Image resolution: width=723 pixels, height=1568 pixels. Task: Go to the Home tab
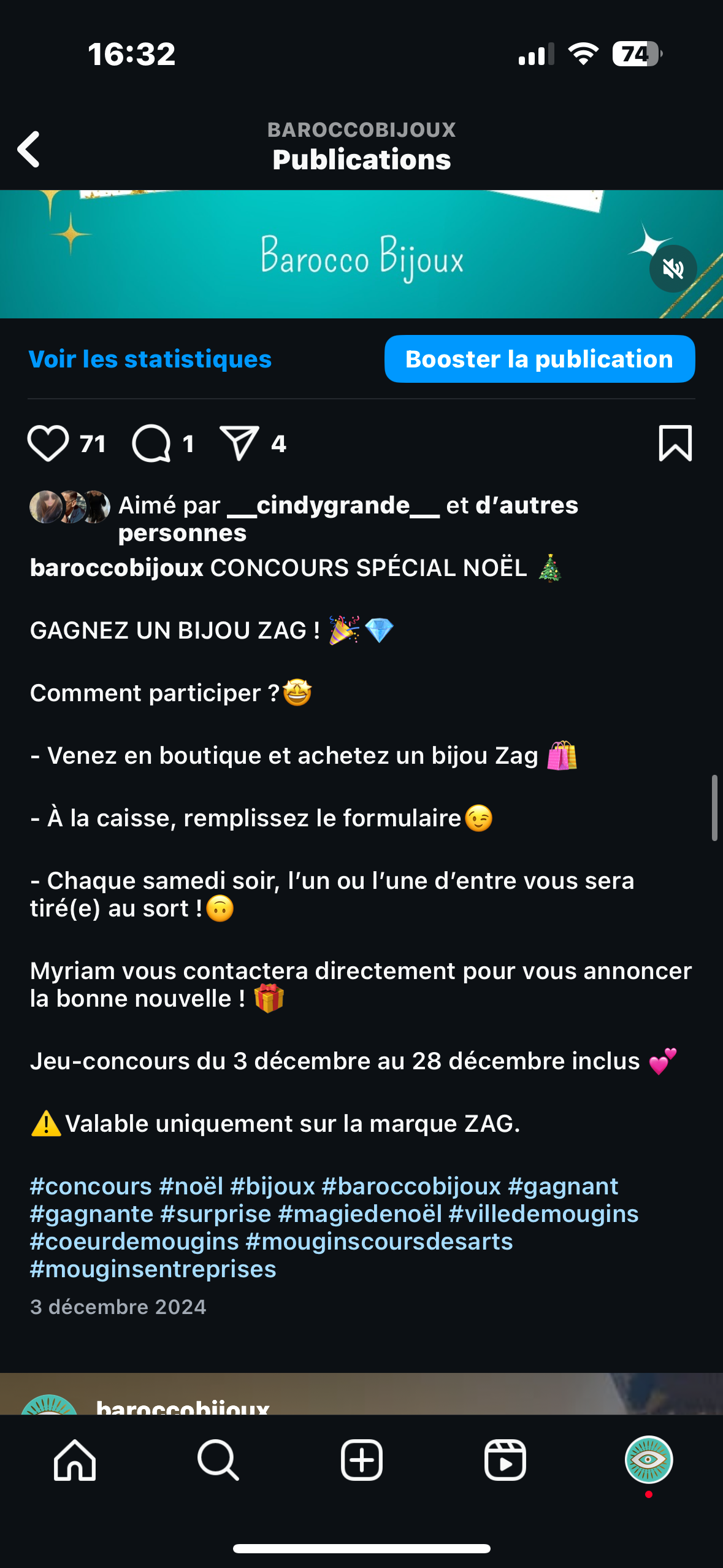coord(75,1460)
